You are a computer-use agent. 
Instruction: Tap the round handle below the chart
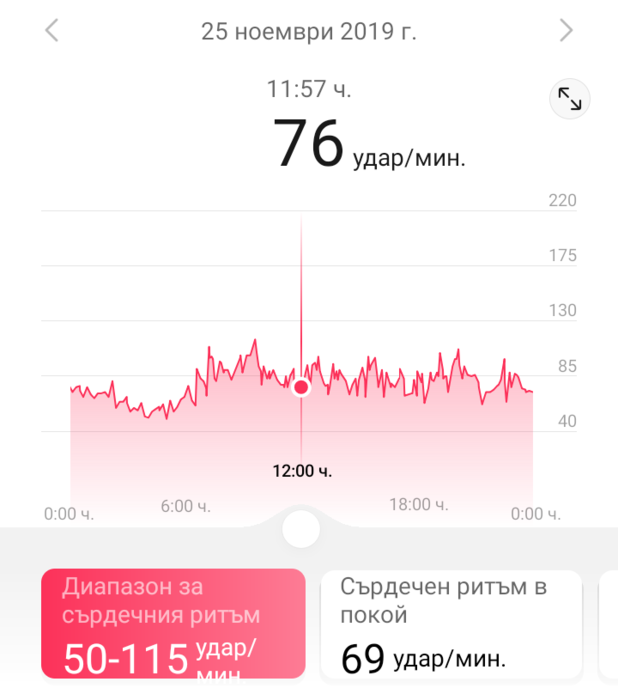point(300,528)
